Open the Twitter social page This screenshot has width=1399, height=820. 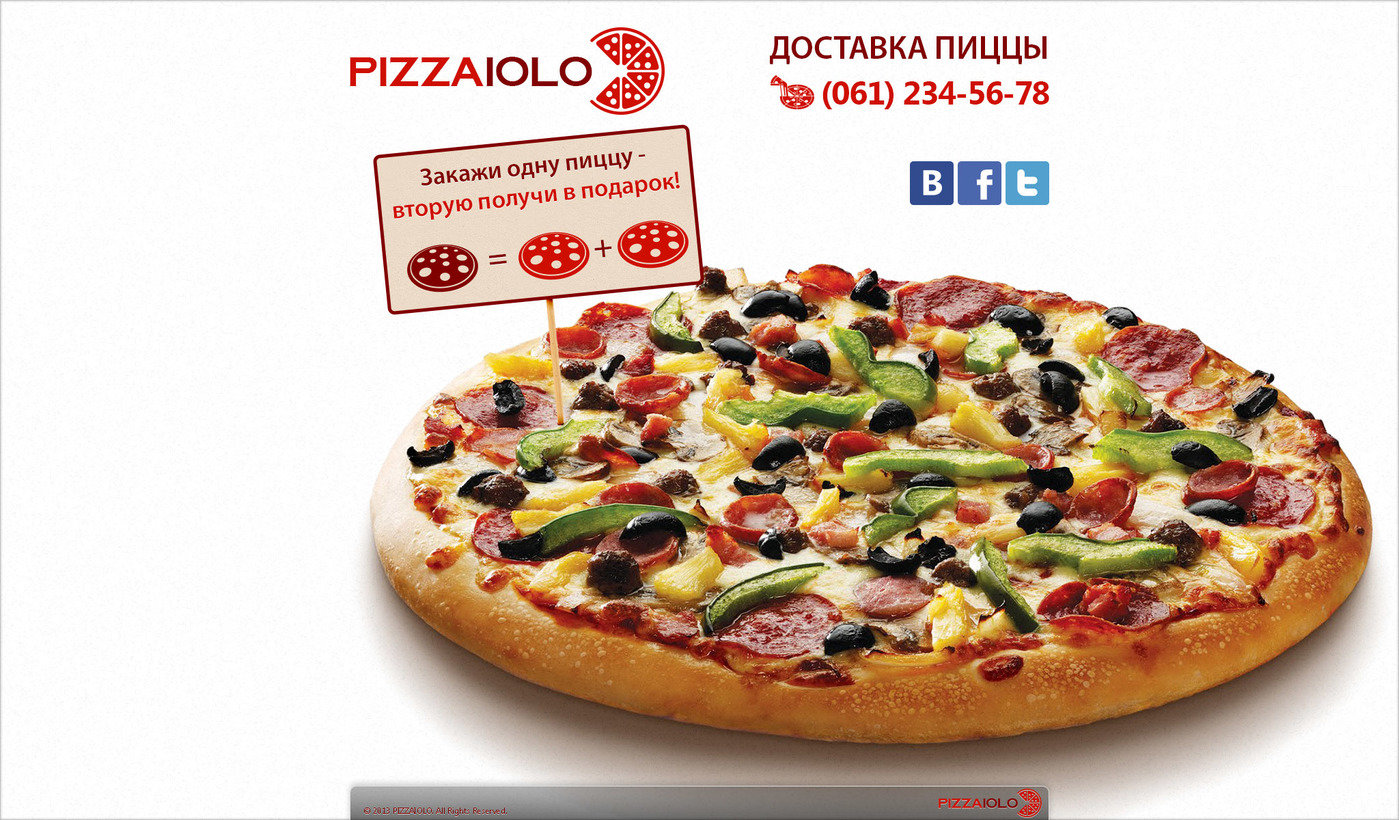(x=1027, y=183)
